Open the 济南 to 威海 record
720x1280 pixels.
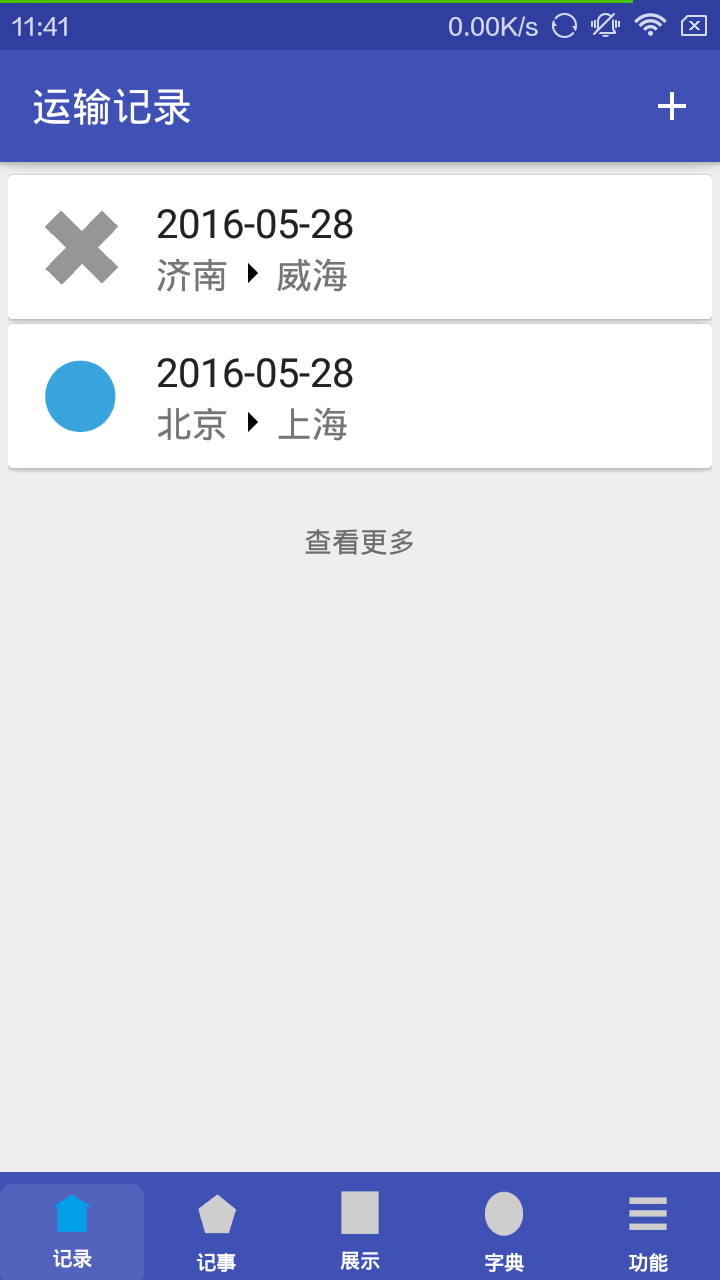tap(360, 247)
